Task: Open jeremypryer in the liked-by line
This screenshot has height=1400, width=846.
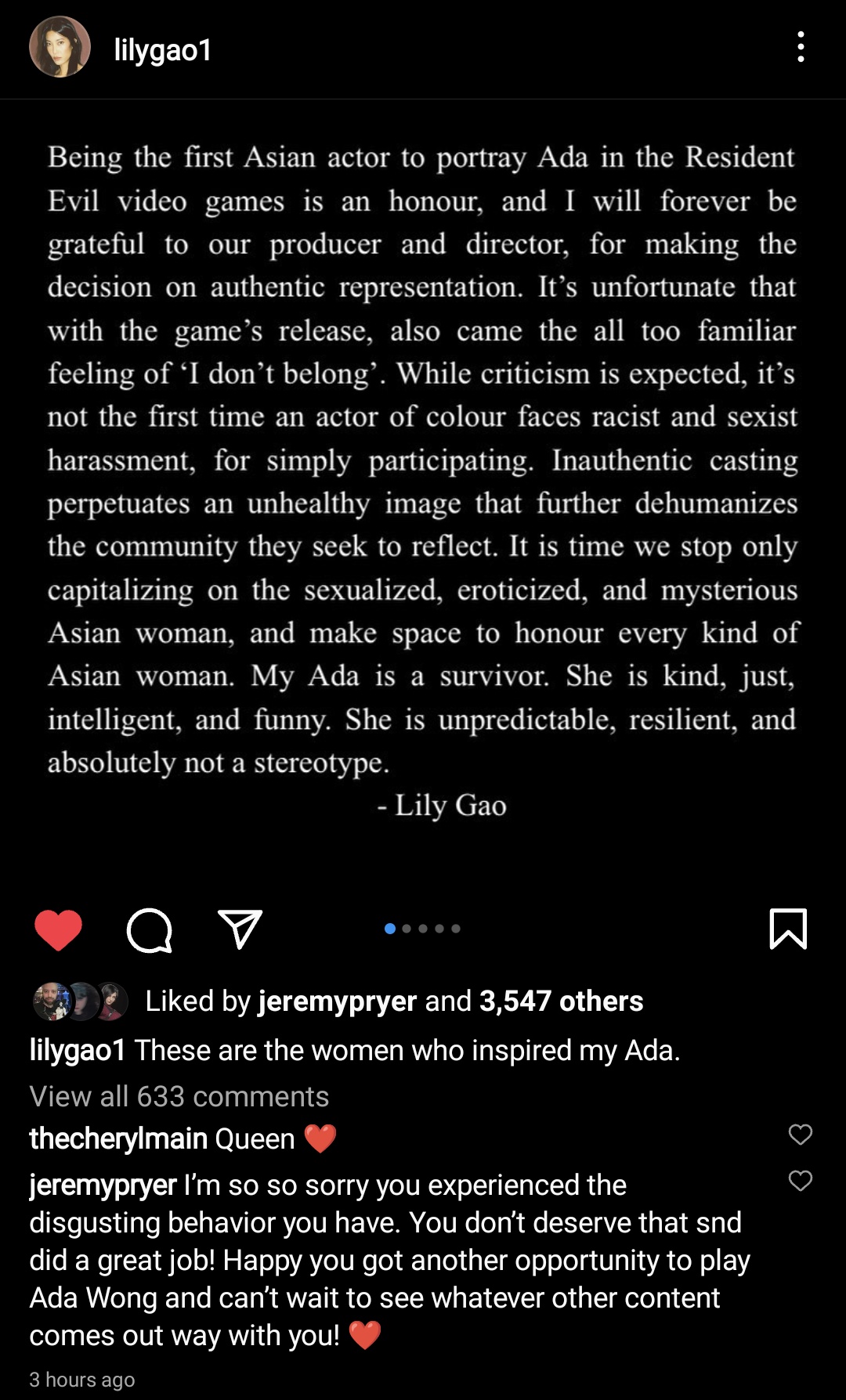Action: pos(337,1001)
